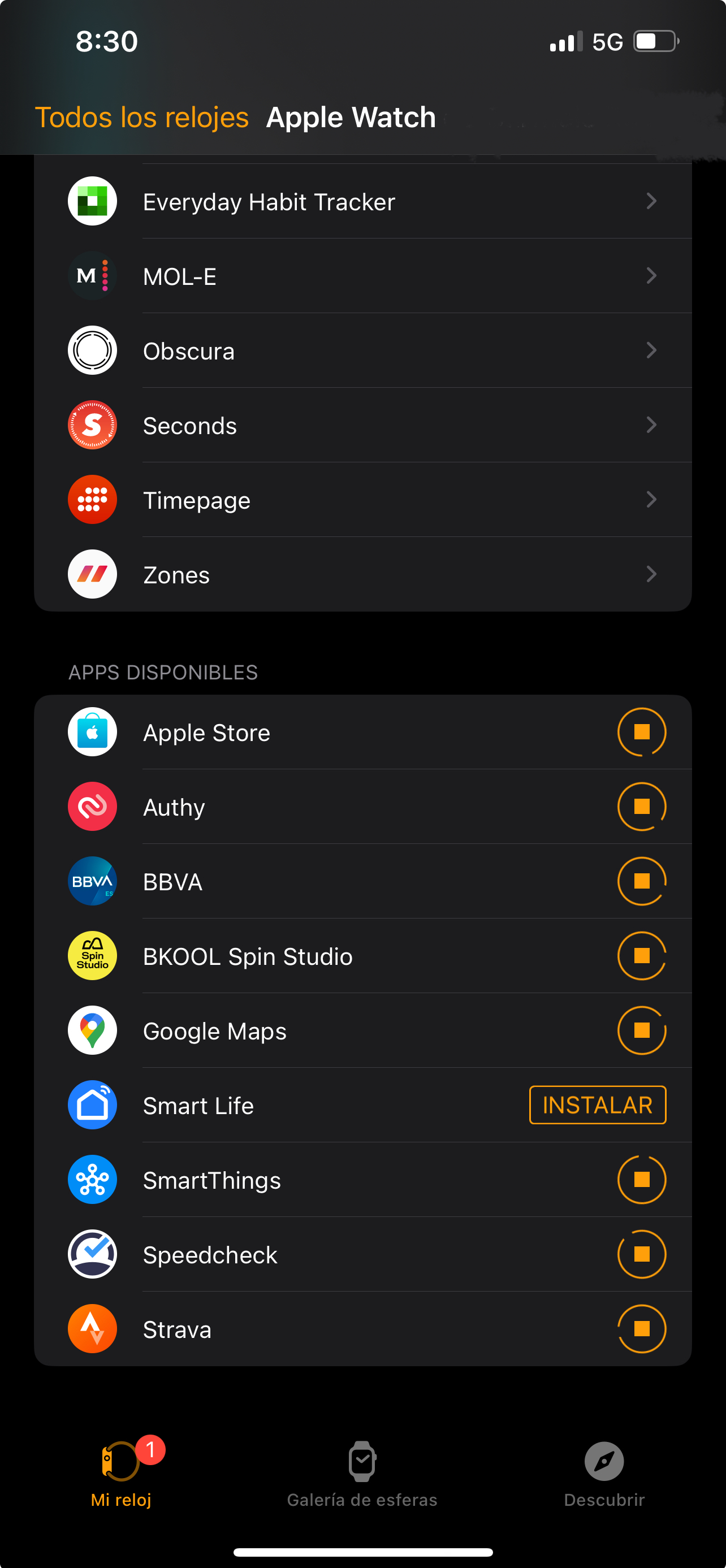Stop installing SmartThings
Image resolution: width=726 pixels, height=1568 pixels.
pyautogui.click(x=641, y=1180)
